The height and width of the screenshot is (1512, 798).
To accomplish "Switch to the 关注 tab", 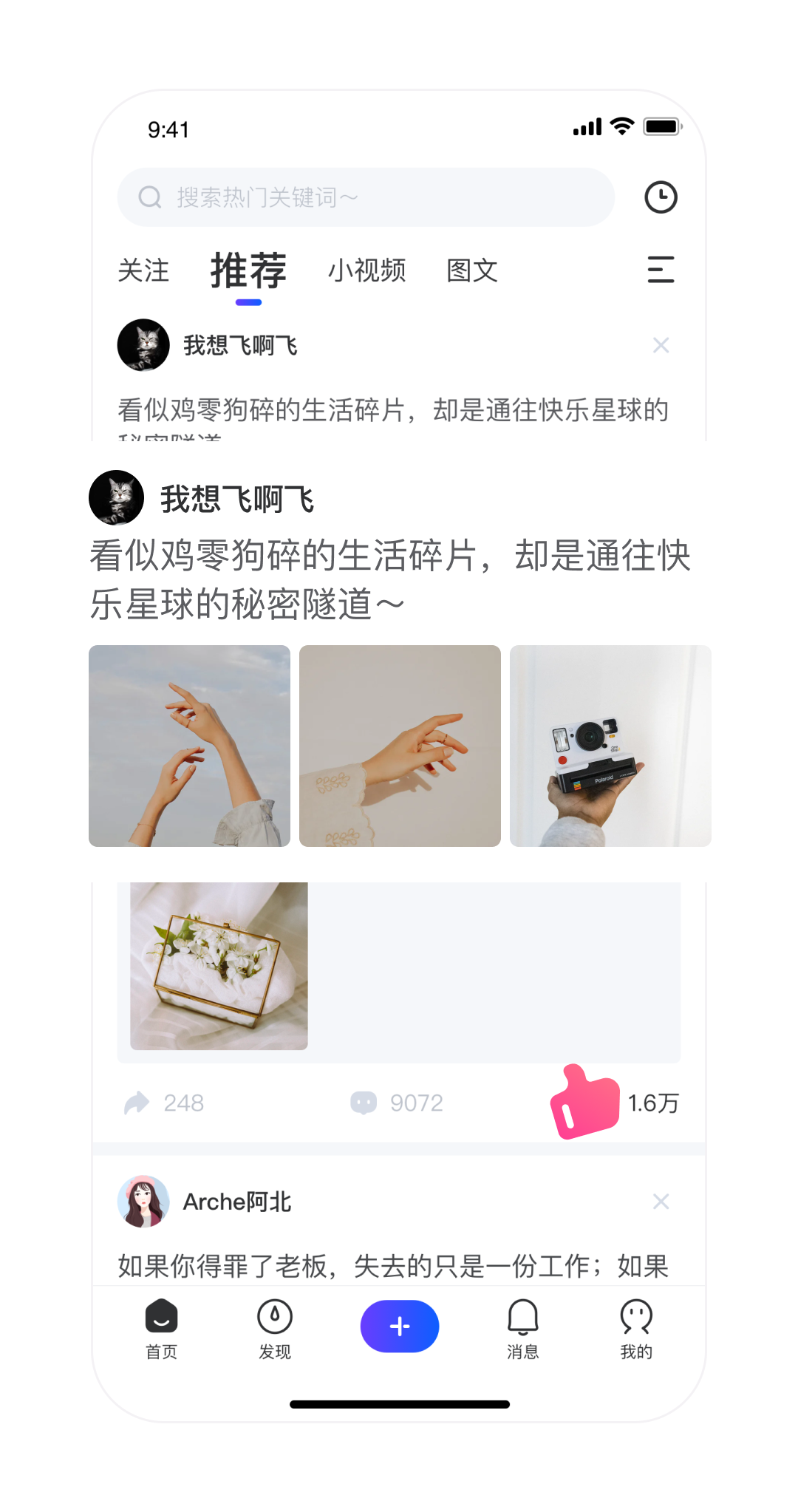I will tap(143, 270).
